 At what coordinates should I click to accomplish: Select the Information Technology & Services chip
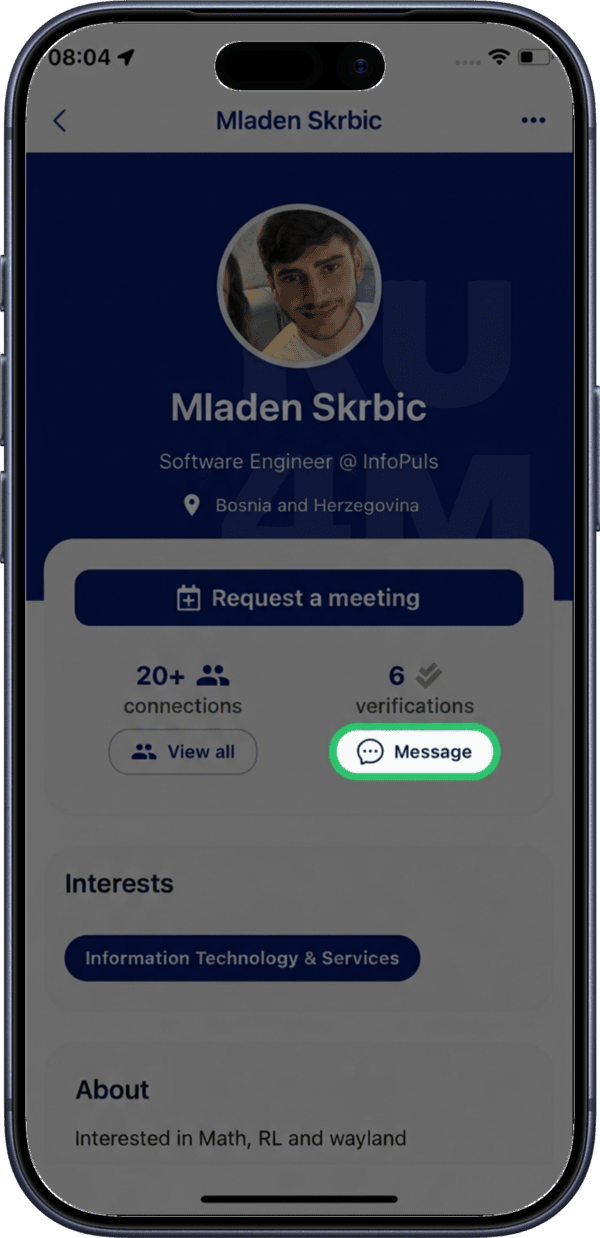pos(242,958)
